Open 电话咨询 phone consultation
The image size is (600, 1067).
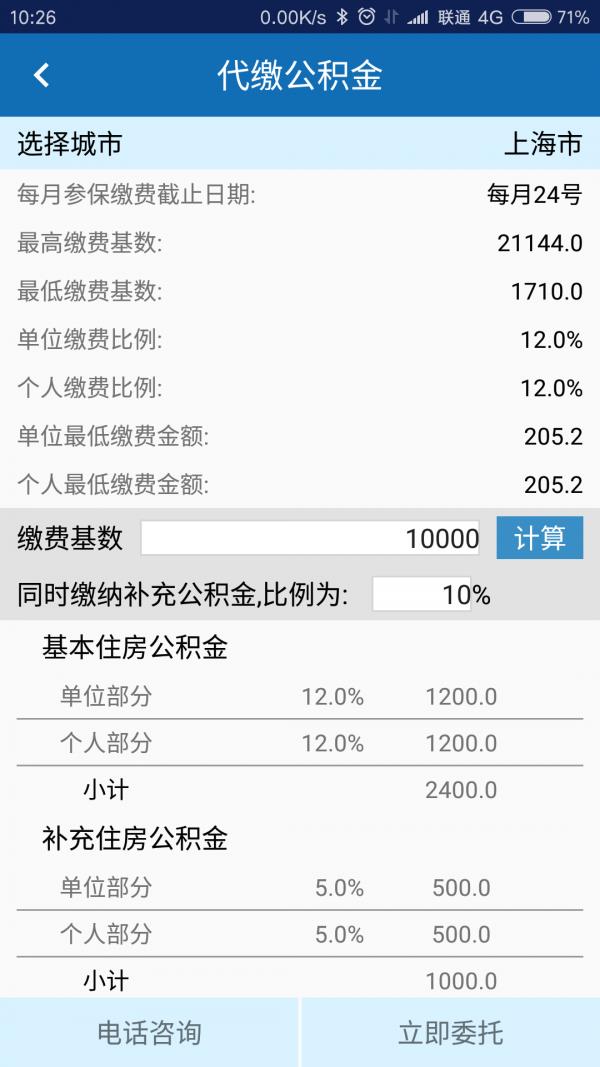click(x=149, y=1032)
